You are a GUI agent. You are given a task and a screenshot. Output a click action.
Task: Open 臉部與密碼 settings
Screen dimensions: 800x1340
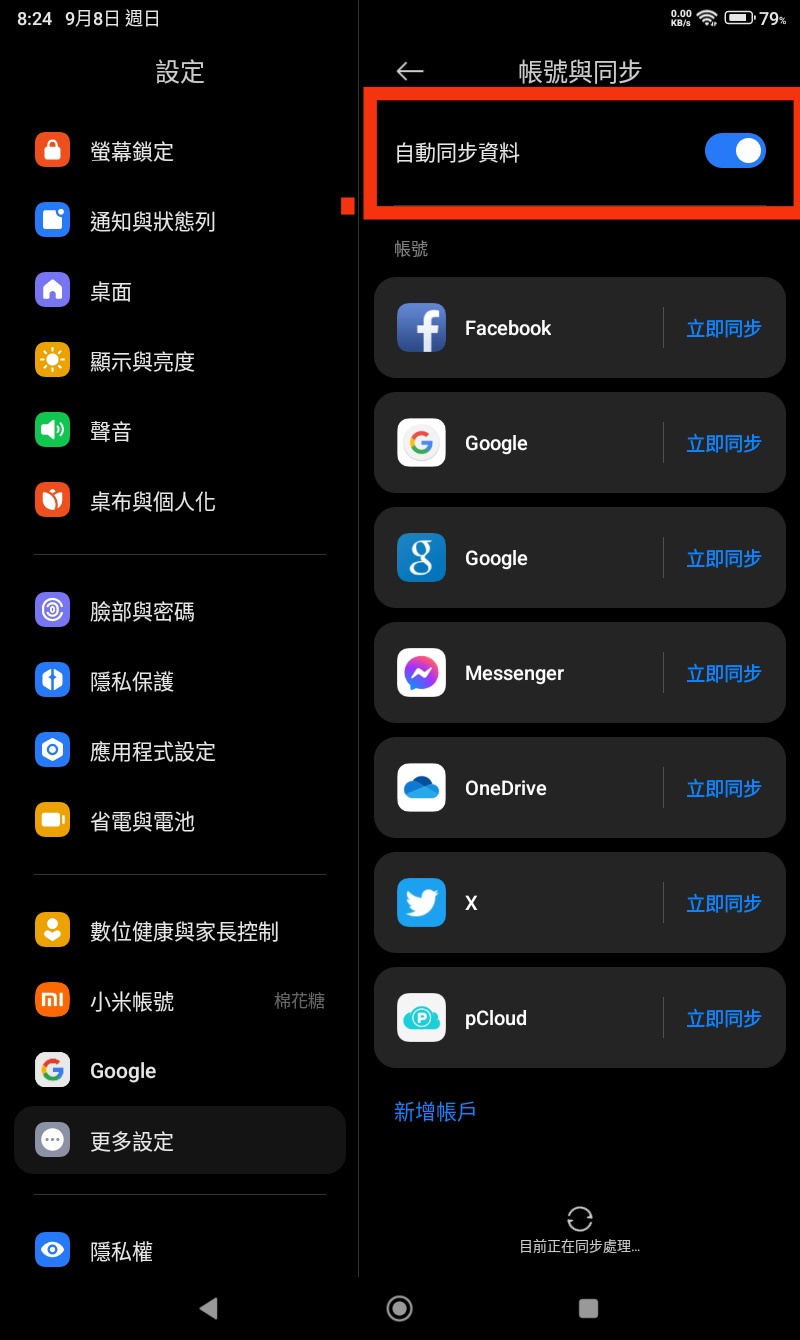click(142, 611)
